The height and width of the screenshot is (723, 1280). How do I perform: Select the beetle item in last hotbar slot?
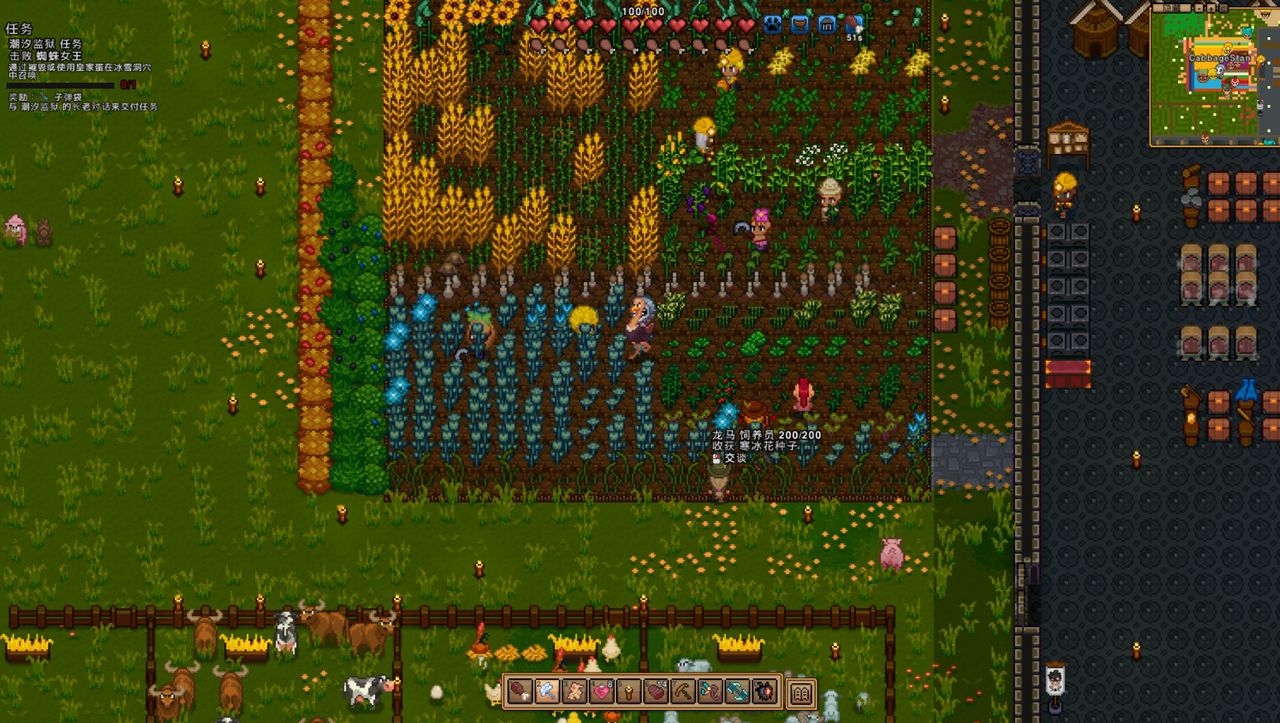[765, 691]
